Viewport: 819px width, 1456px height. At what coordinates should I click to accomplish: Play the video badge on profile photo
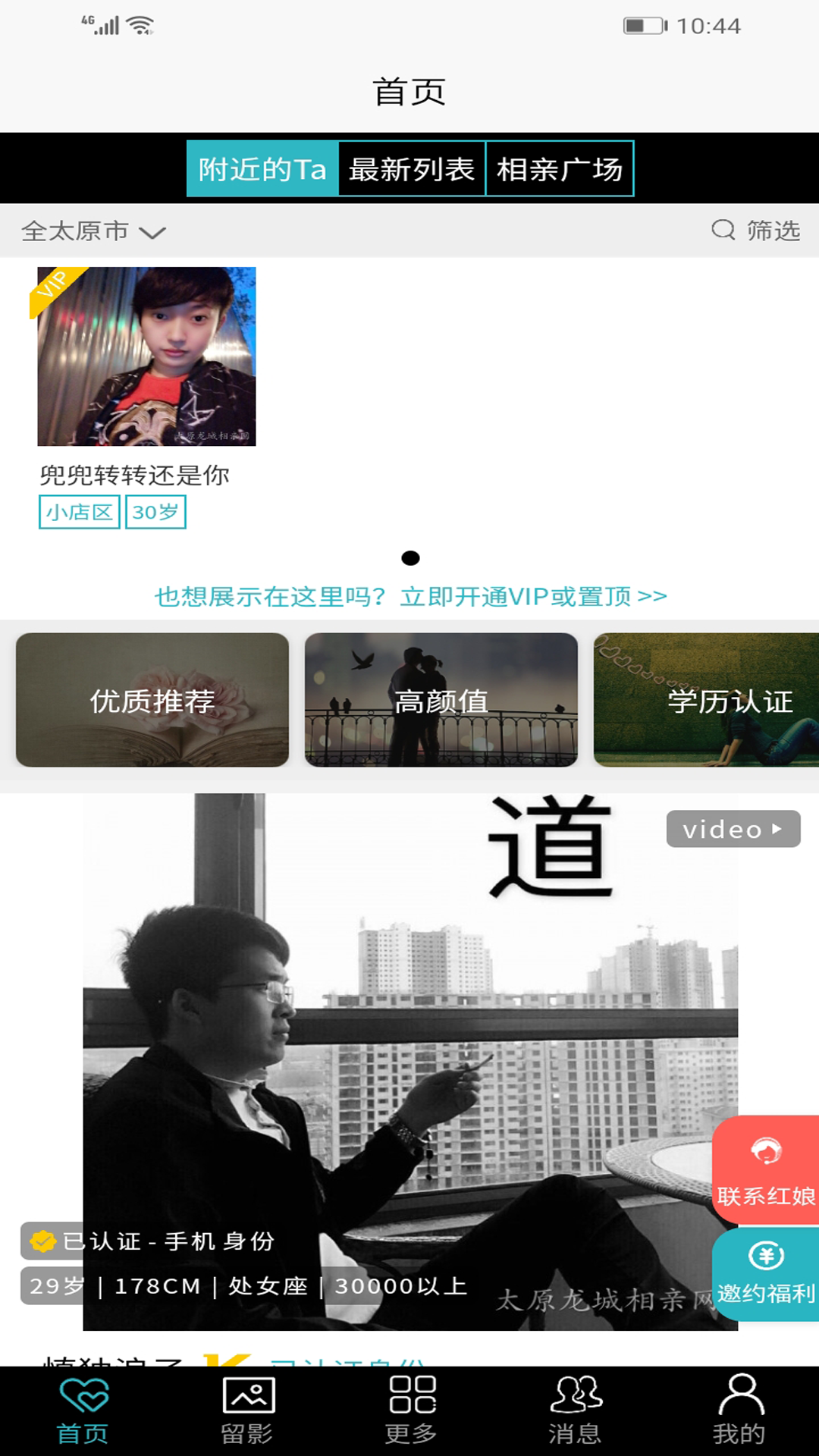[733, 829]
